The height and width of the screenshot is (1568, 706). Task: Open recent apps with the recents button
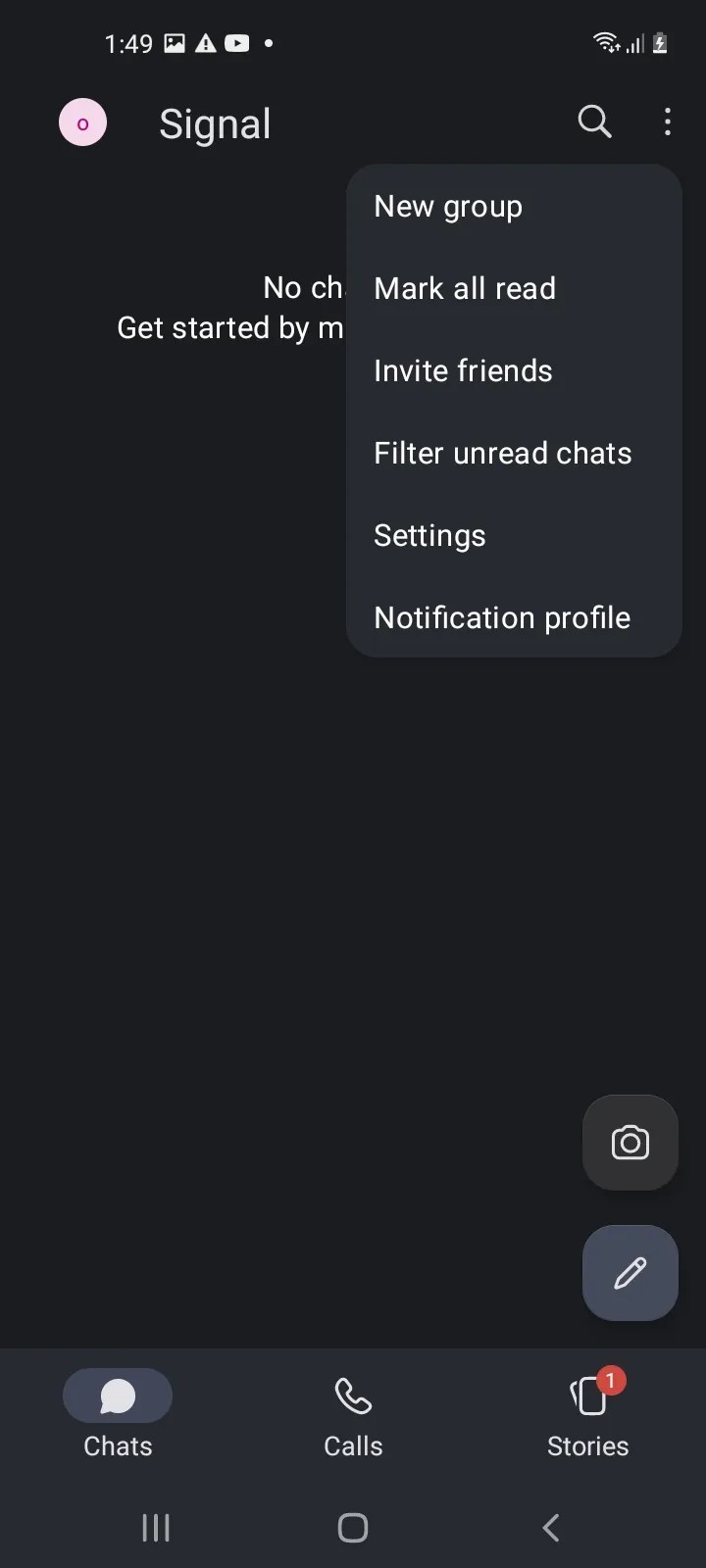click(156, 1527)
